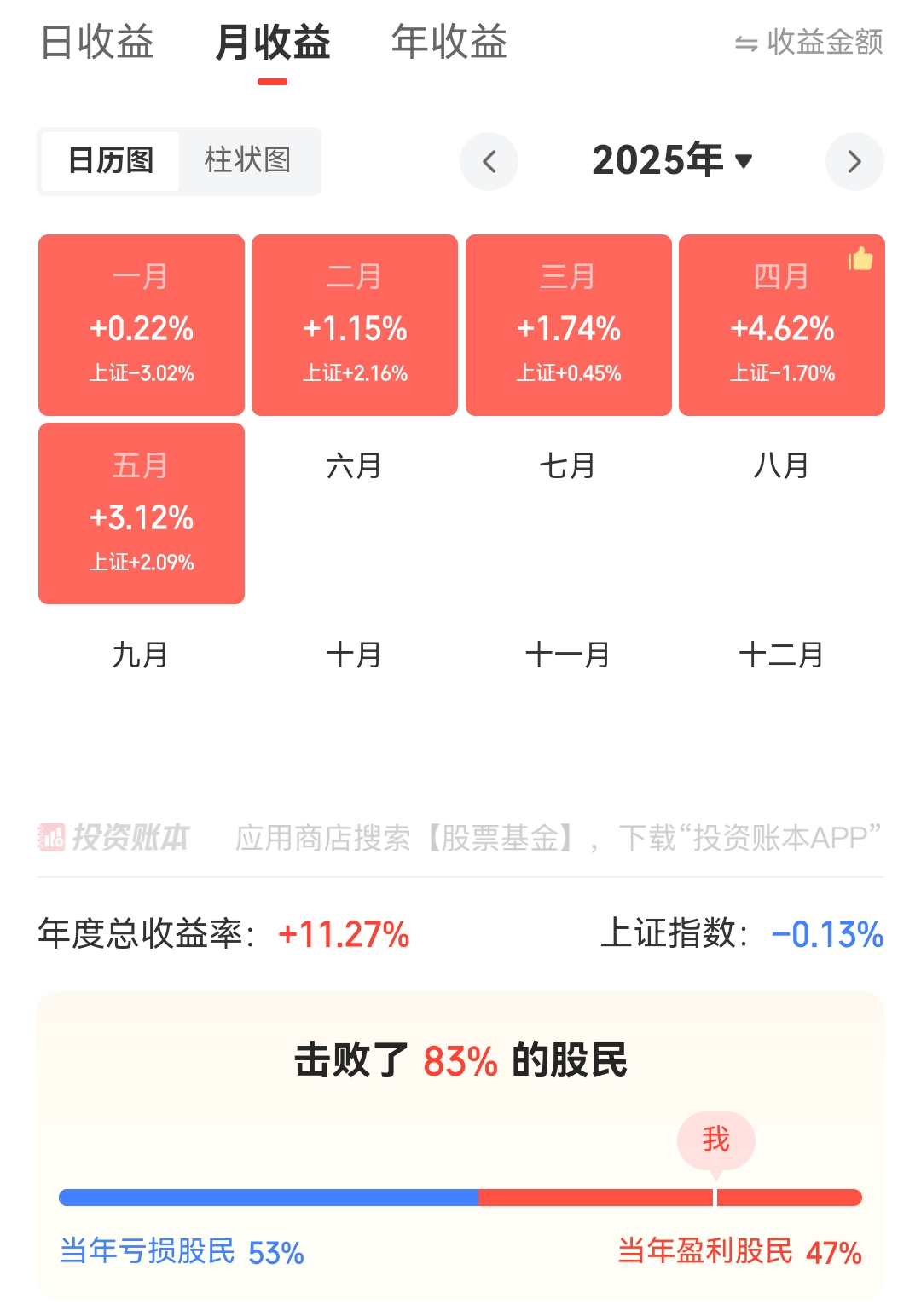Open the 二月 +1.15% card
Image resolution: width=921 pixels, height=1316 pixels.
pos(355,325)
